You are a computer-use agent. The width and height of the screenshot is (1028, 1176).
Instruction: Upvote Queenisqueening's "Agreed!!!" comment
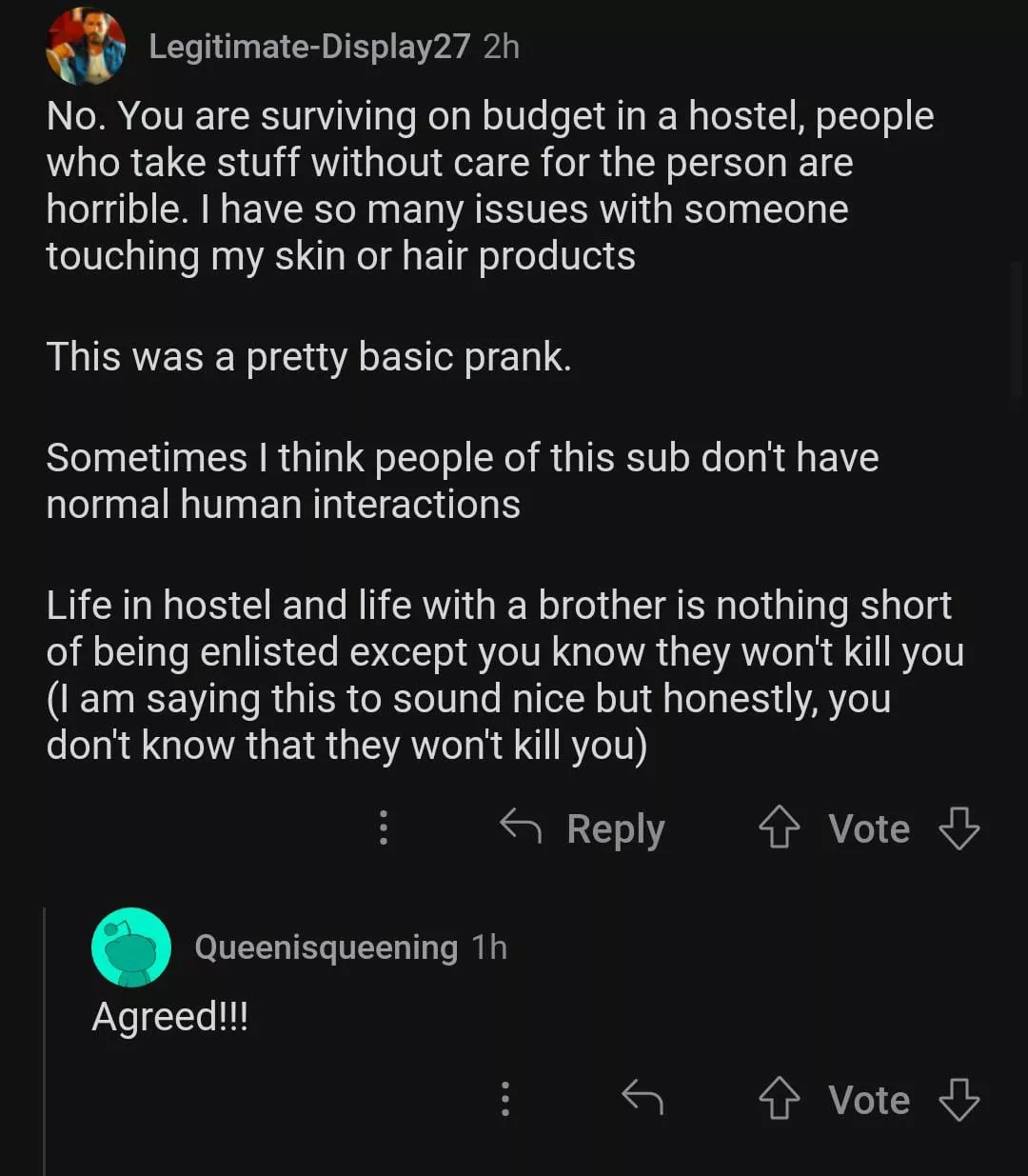[779, 1099]
